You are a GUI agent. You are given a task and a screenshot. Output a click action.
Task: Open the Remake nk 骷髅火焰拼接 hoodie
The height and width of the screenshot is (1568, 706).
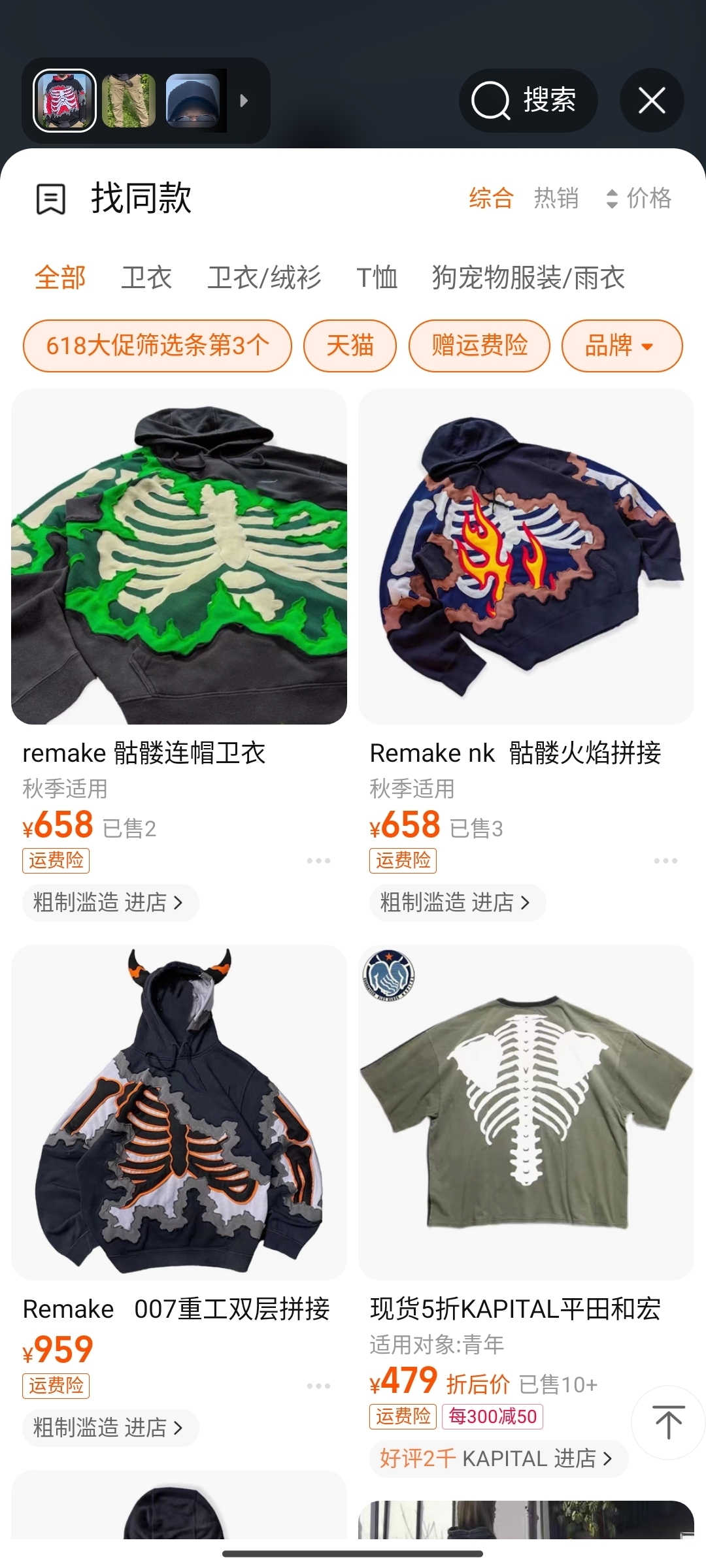pos(526,557)
